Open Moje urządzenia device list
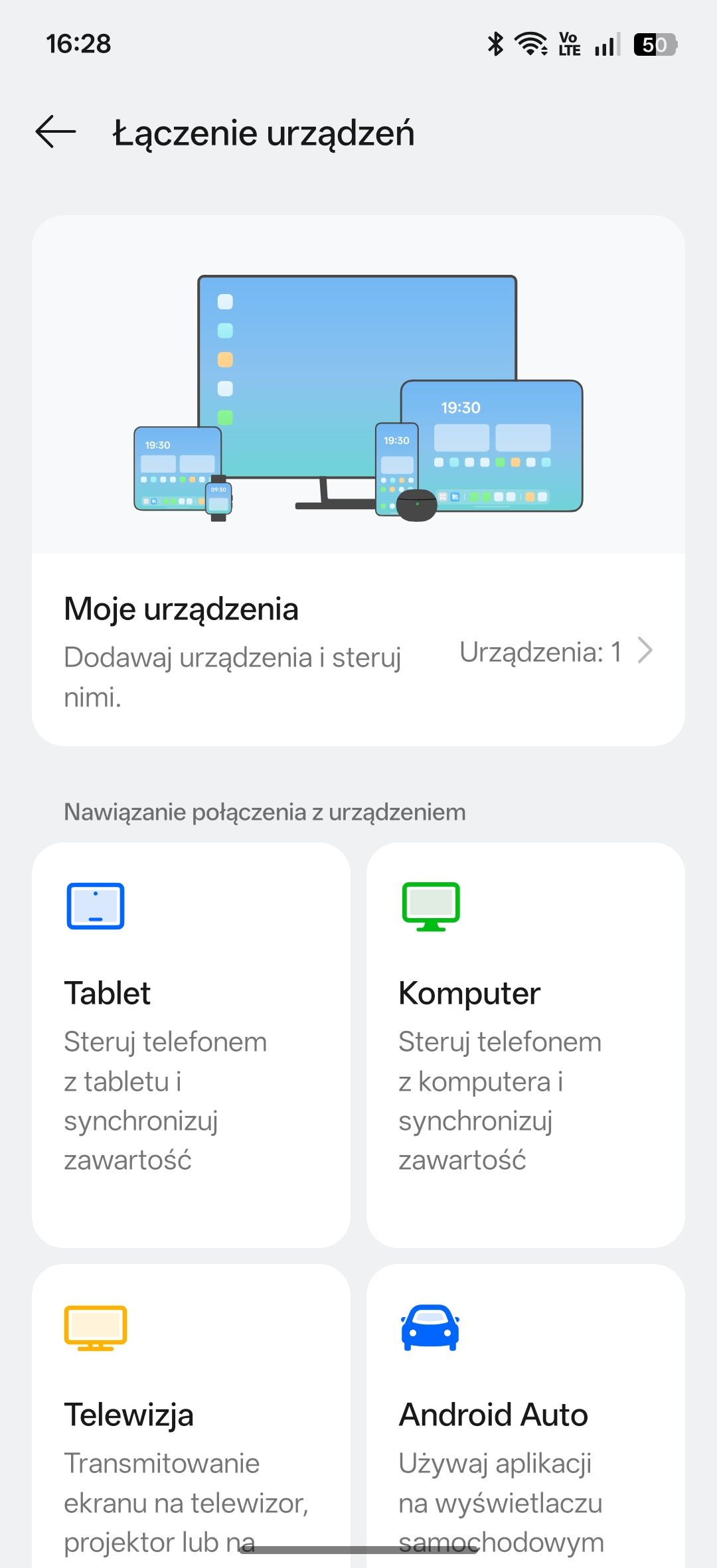The image size is (717, 1568). click(358, 651)
